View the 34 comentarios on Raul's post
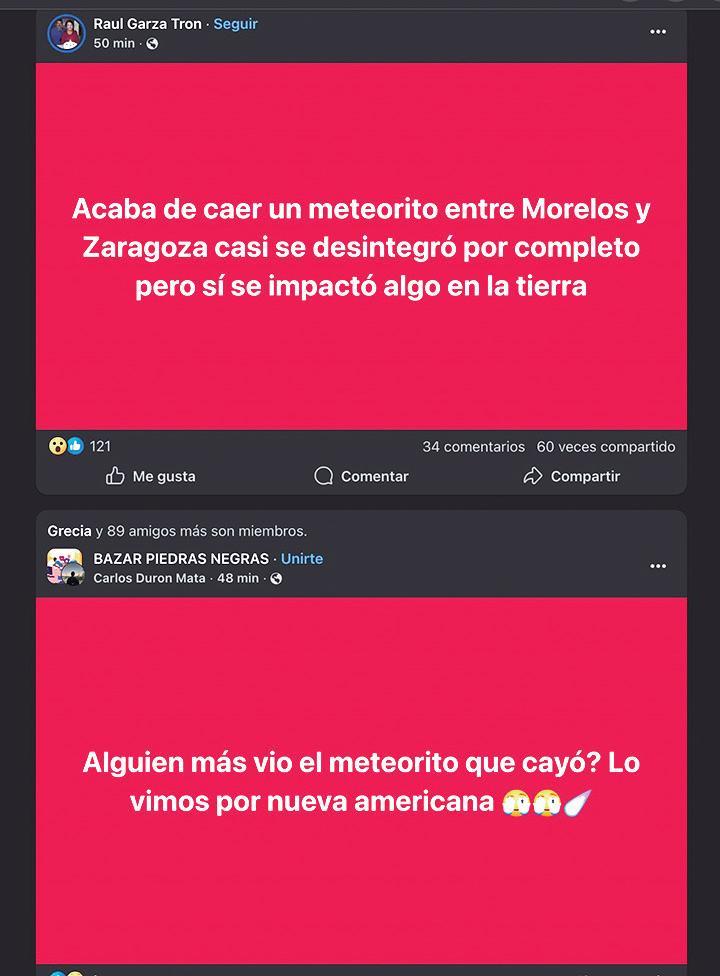Screen dimensions: 720x976 [473, 447]
